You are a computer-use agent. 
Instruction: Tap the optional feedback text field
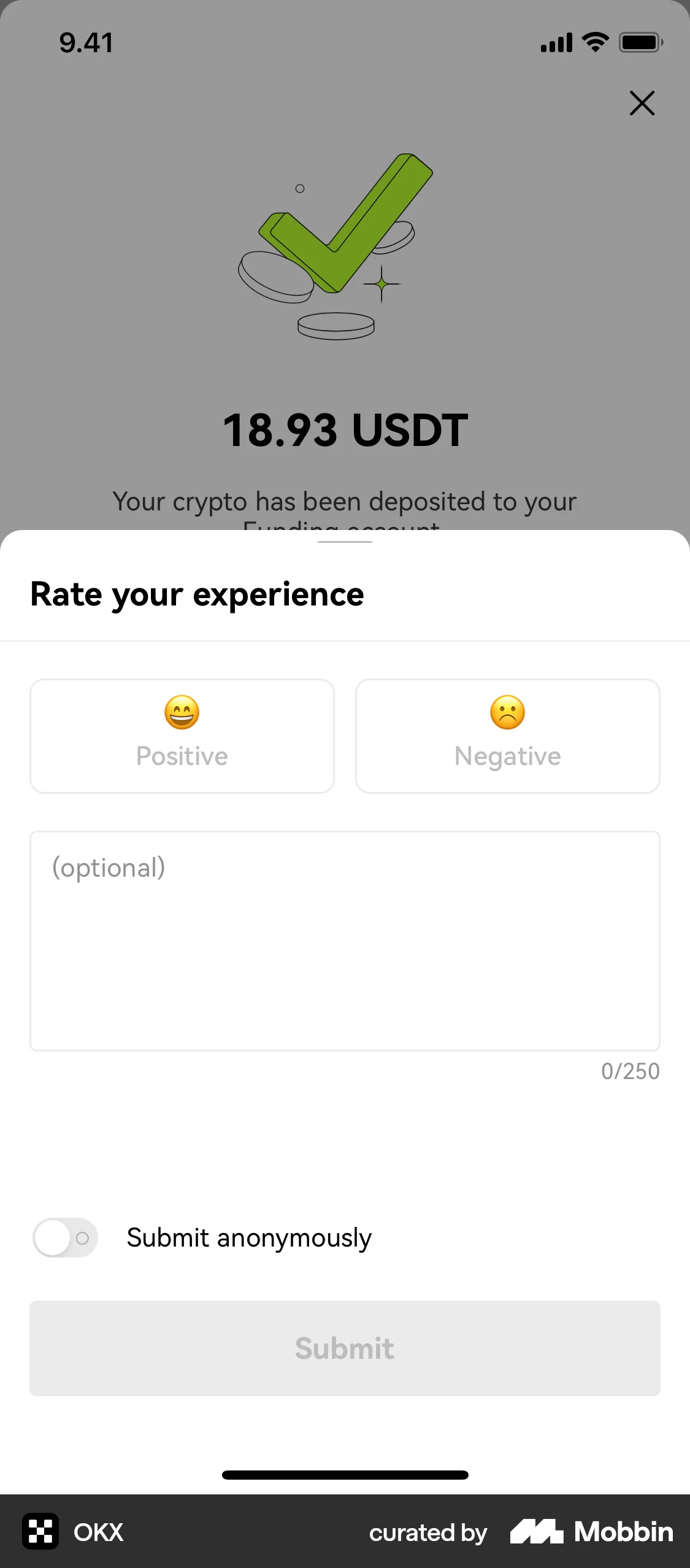(345, 939)
